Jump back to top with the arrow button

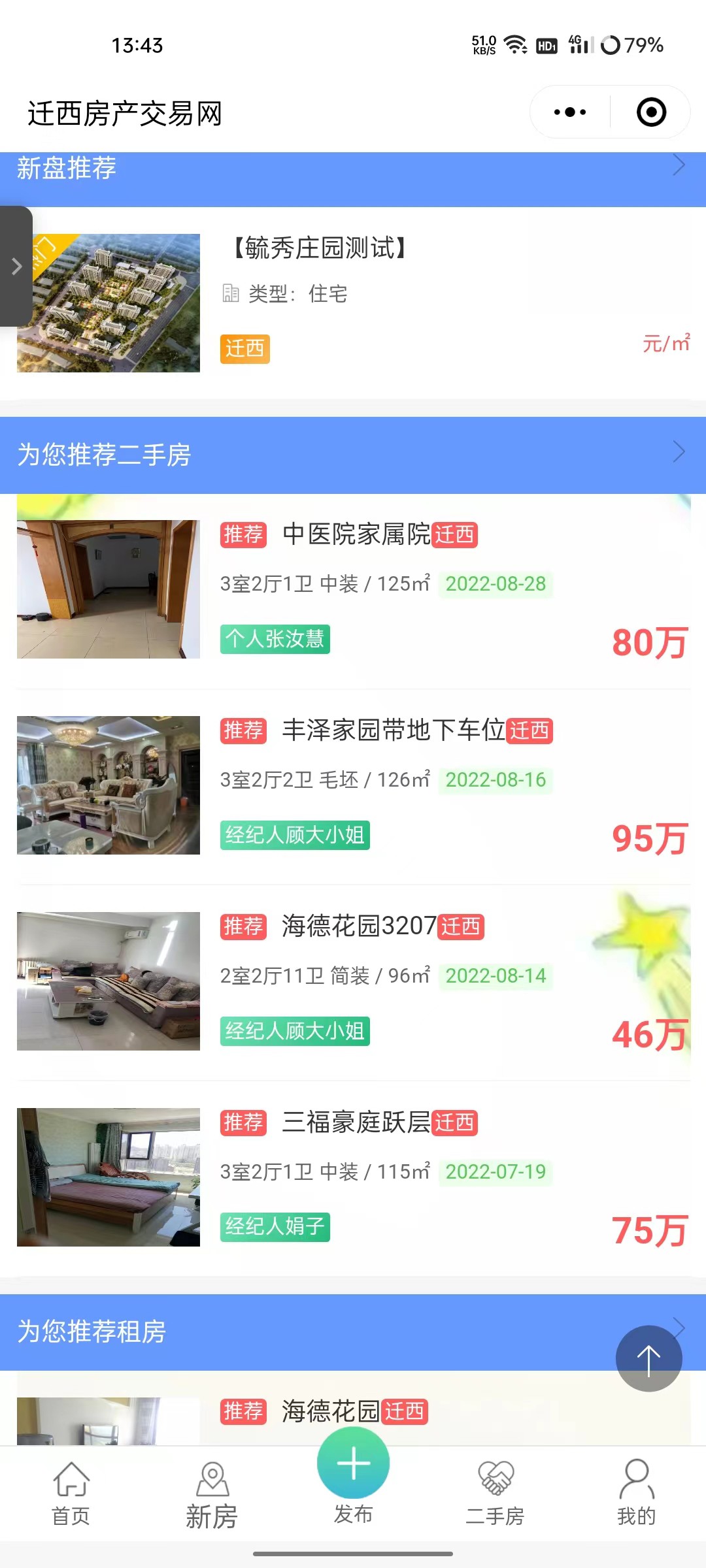coord(648,1359)
